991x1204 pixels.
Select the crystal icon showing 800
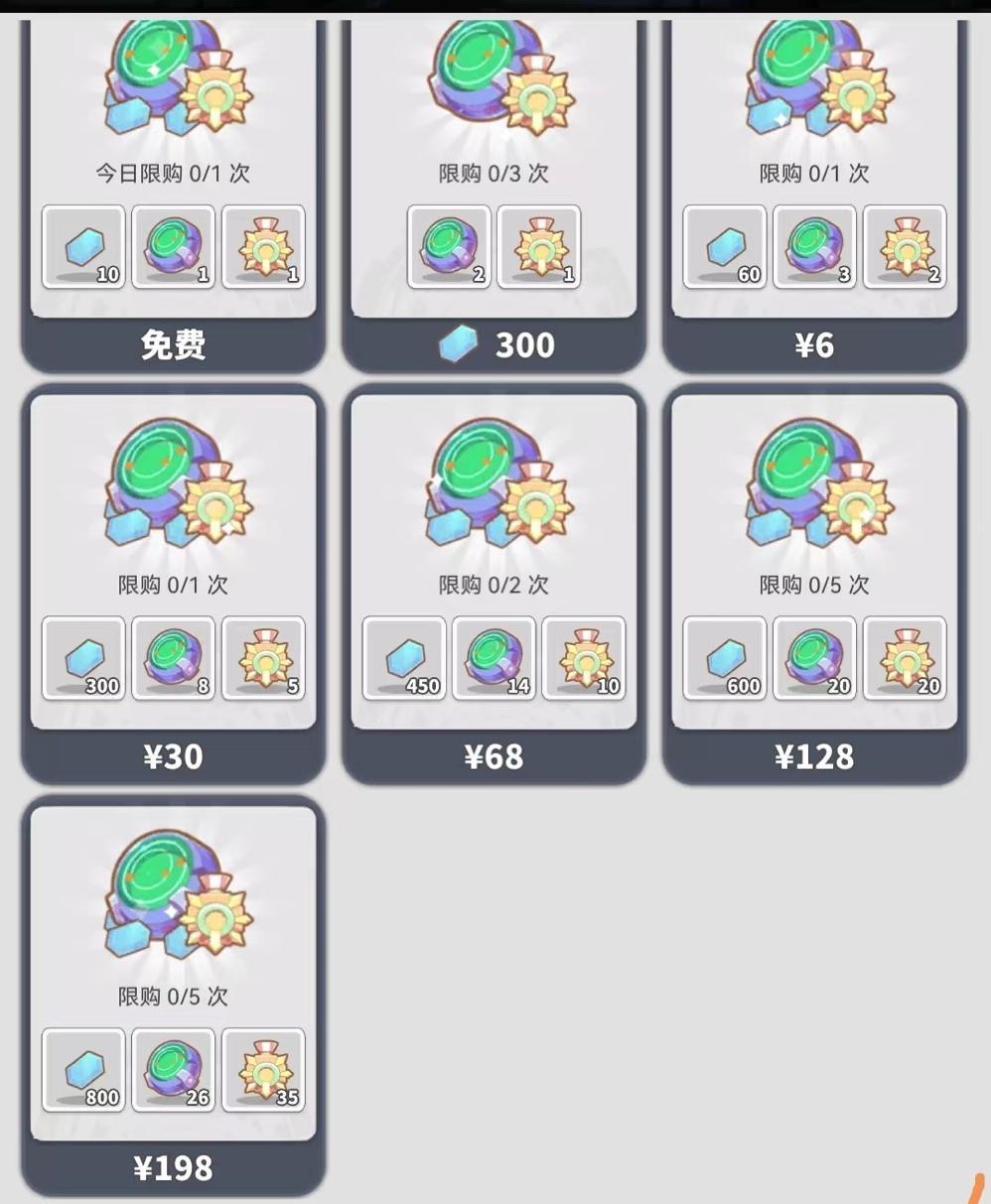click(83, 1070)
